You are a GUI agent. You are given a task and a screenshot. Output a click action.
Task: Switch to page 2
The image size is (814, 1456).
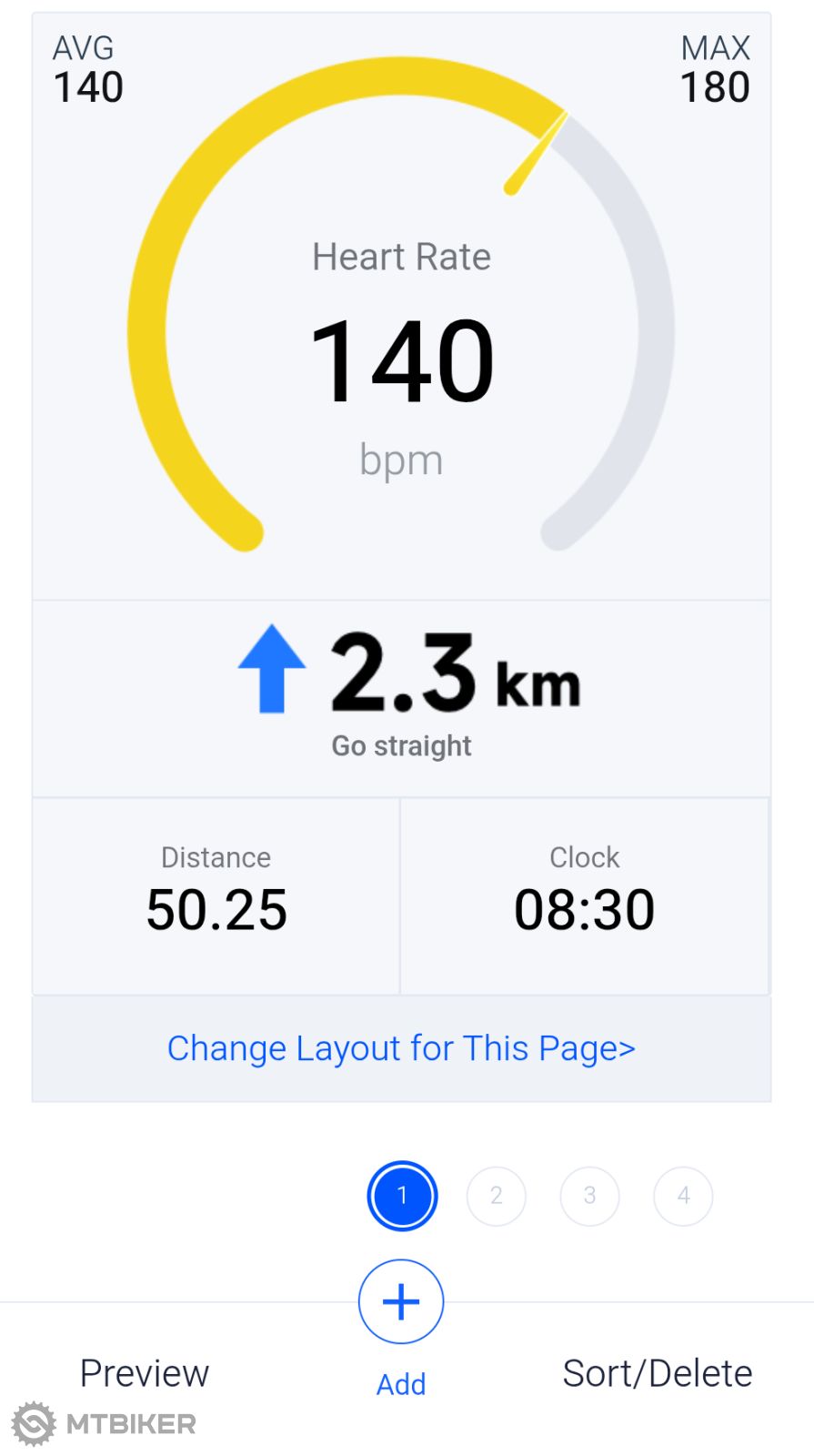pos(497,1196)
